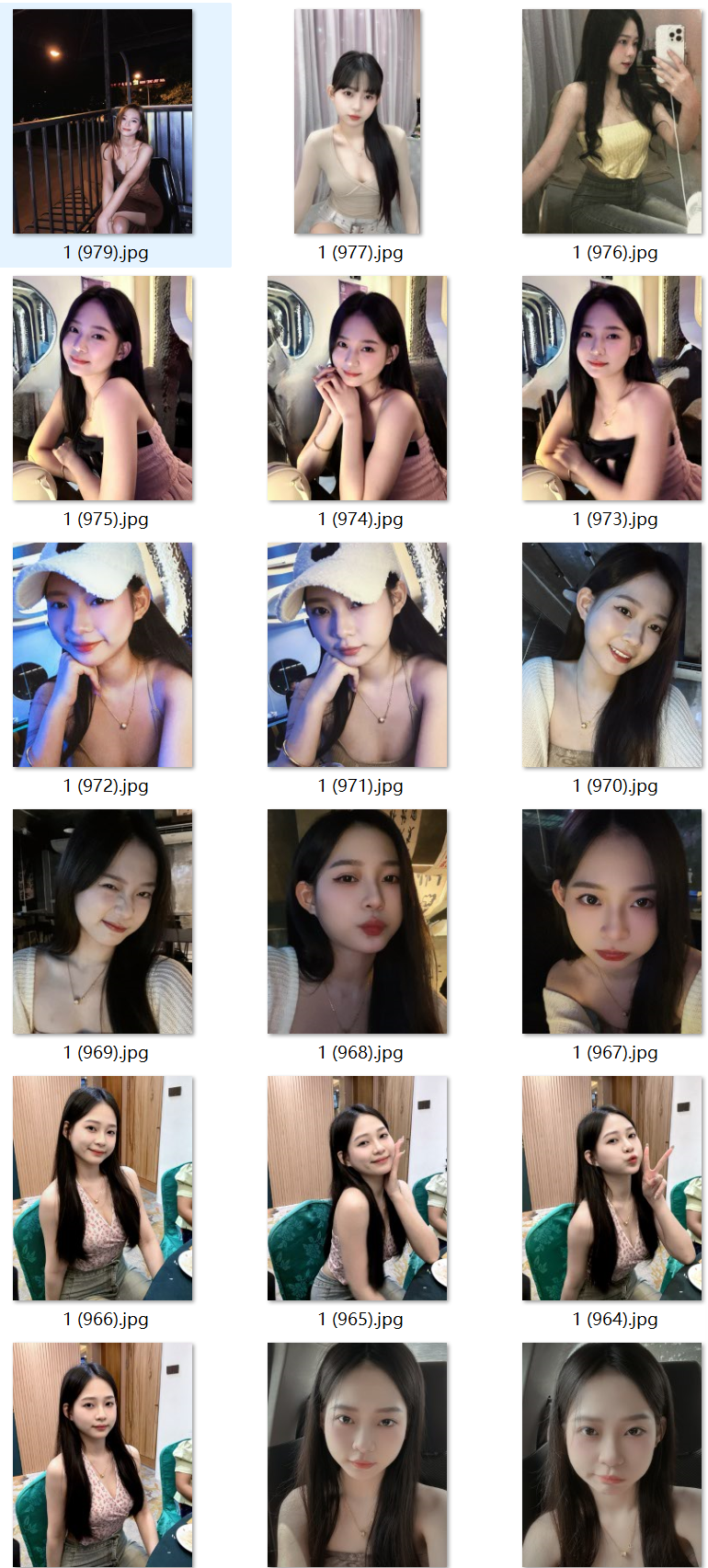Image resolution: width=708 pixels, height=1568 pixels.
Task: Open the image 1 (970).jpg
Action: coord(611,655)
